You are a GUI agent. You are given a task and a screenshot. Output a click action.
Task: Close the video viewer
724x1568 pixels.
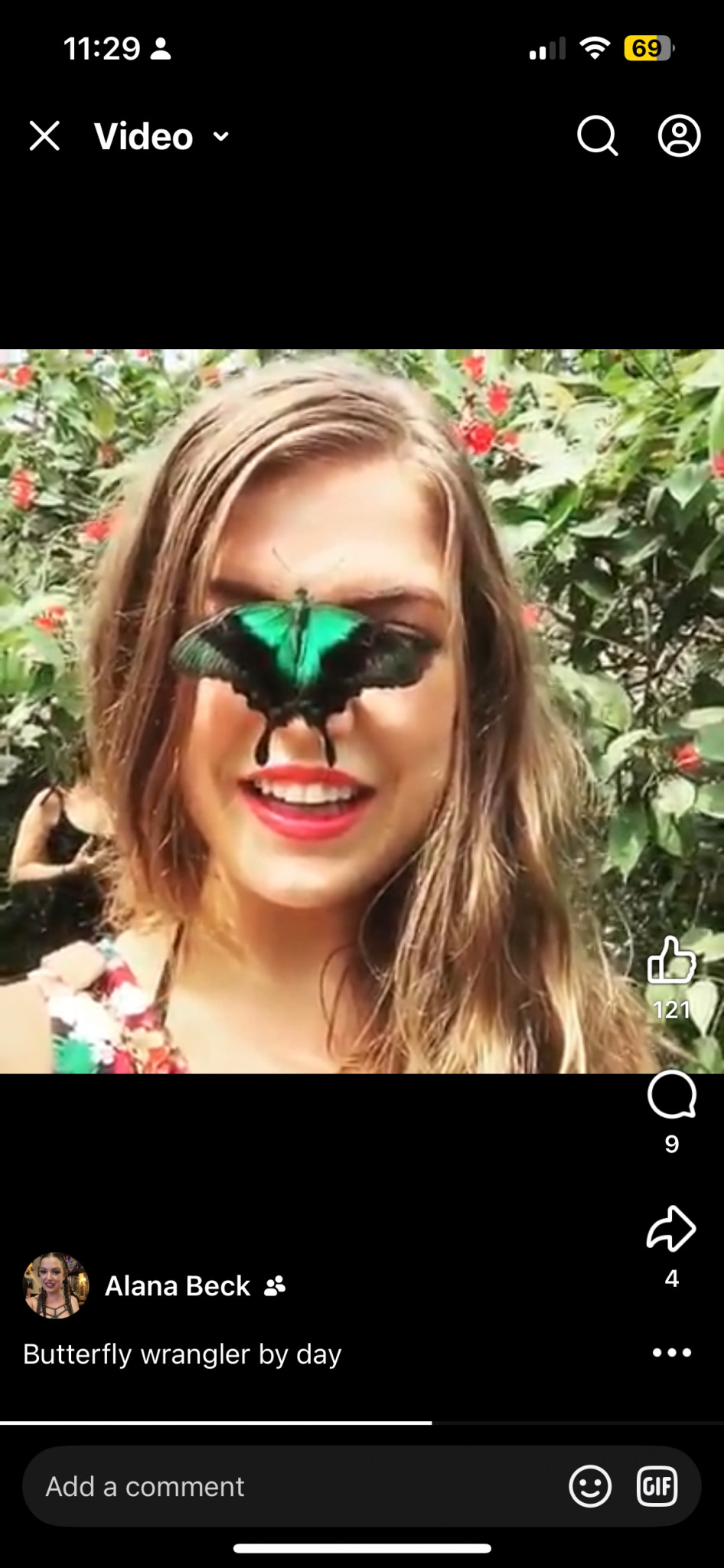point(44,136)
